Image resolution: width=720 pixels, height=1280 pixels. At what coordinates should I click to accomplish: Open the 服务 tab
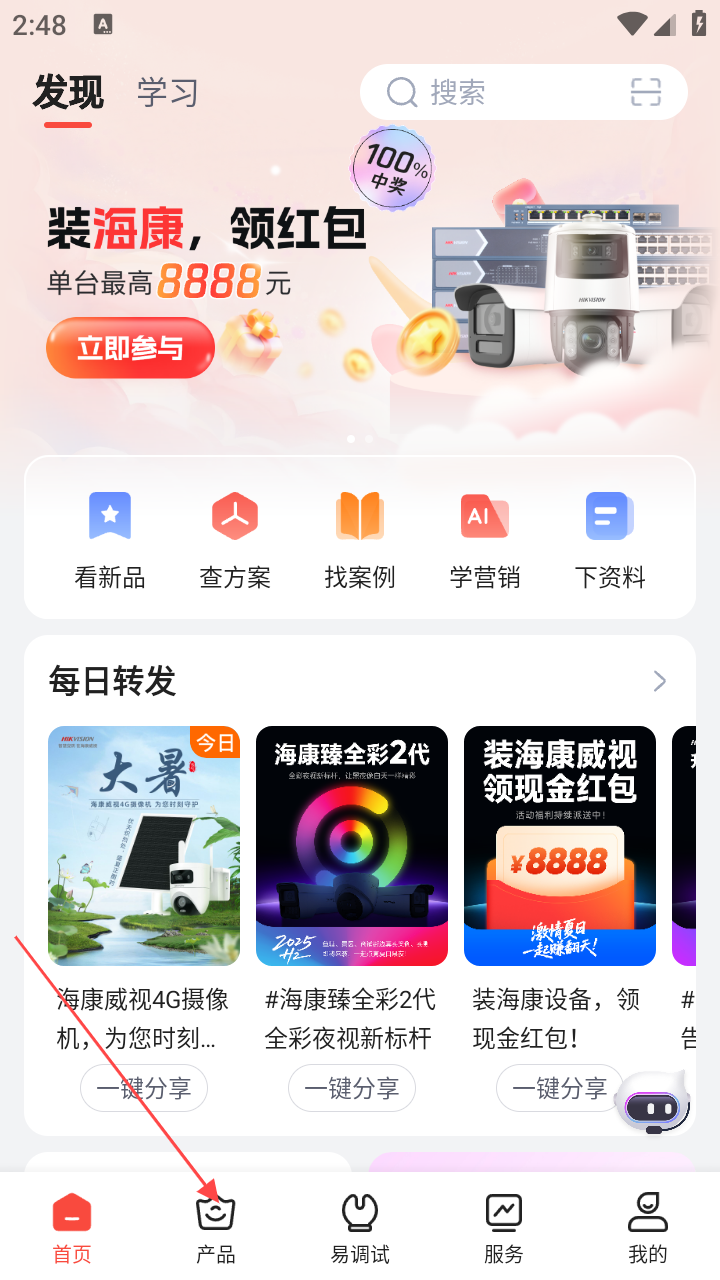tap(504, 1228)
